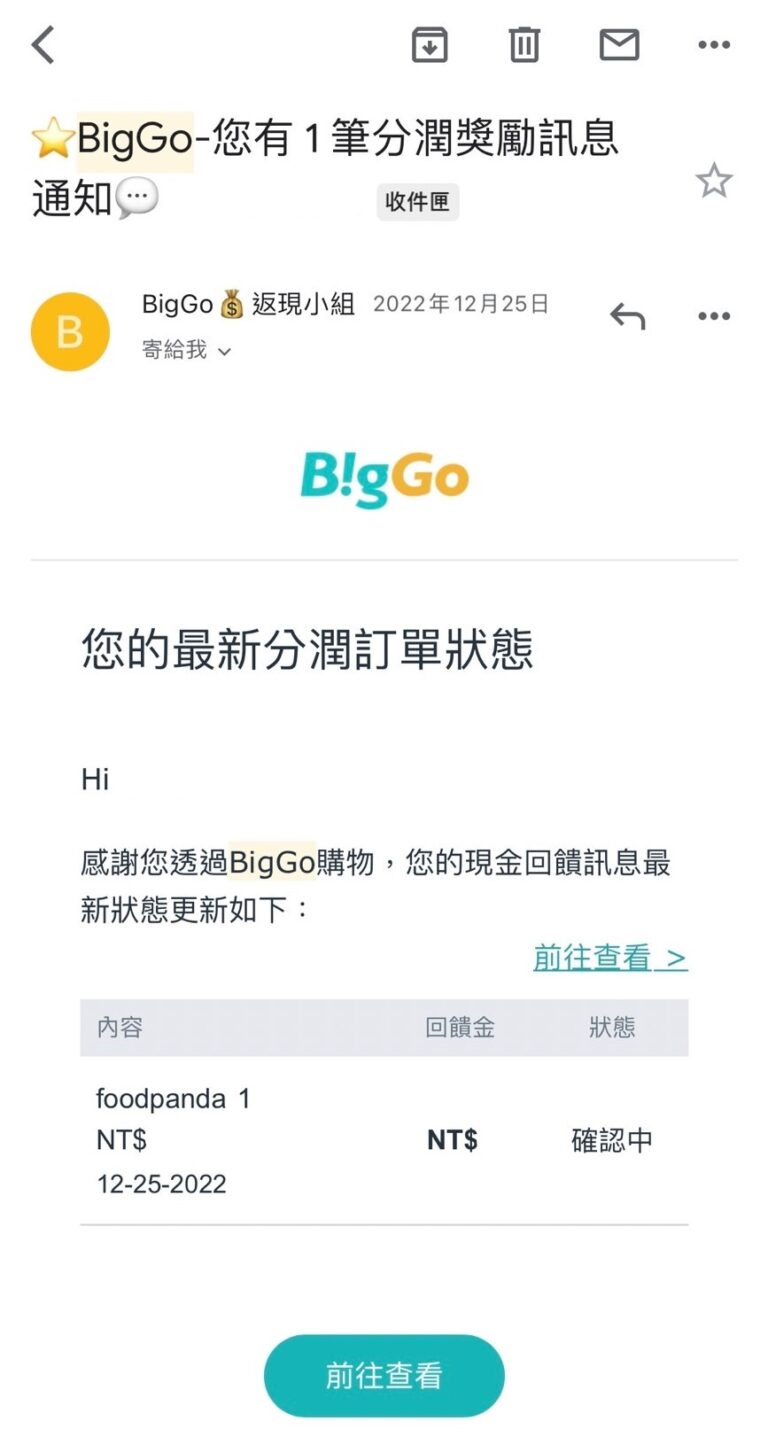
Task: Select the 回饋金 column header
Action: (x=461, y=1027)
